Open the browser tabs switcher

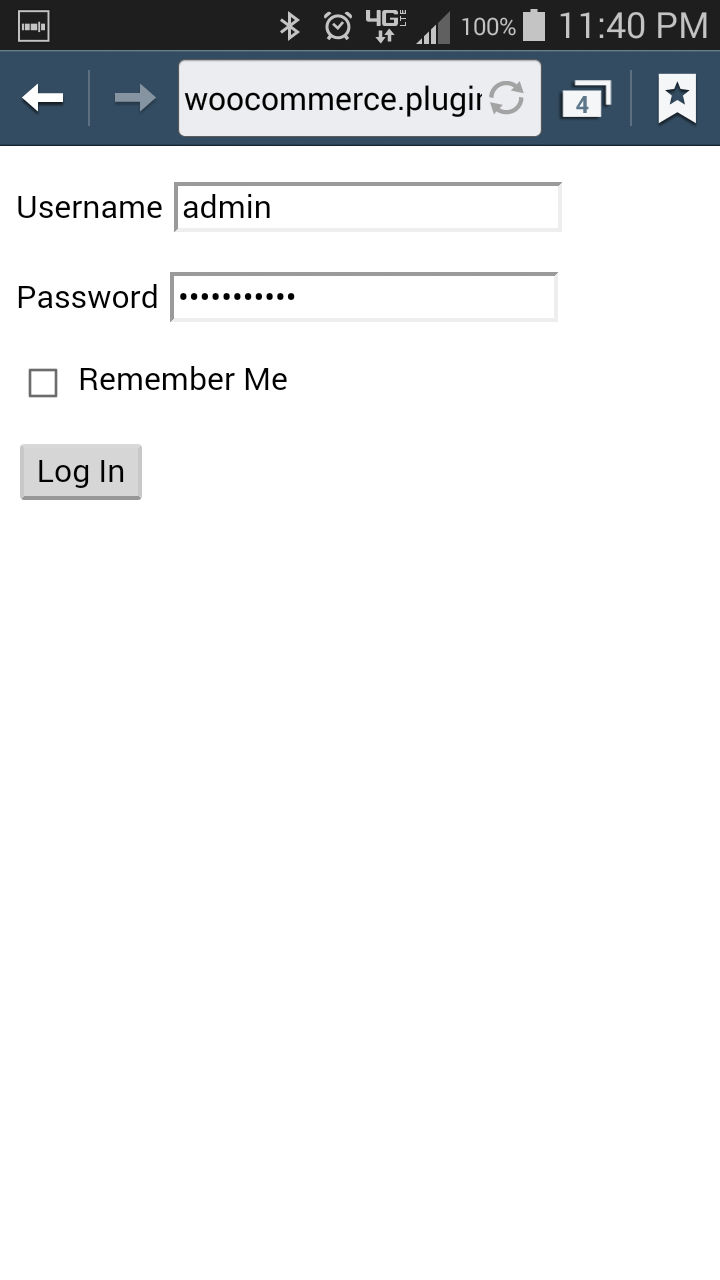pos(585,99)
